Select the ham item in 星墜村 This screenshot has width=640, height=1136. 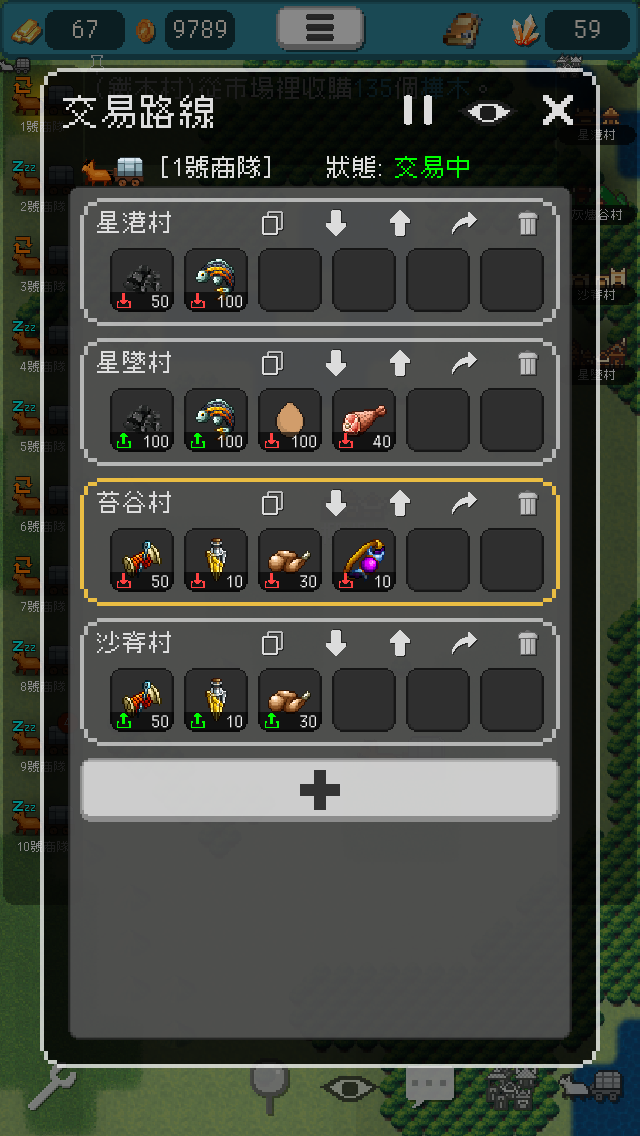point(364,421)
